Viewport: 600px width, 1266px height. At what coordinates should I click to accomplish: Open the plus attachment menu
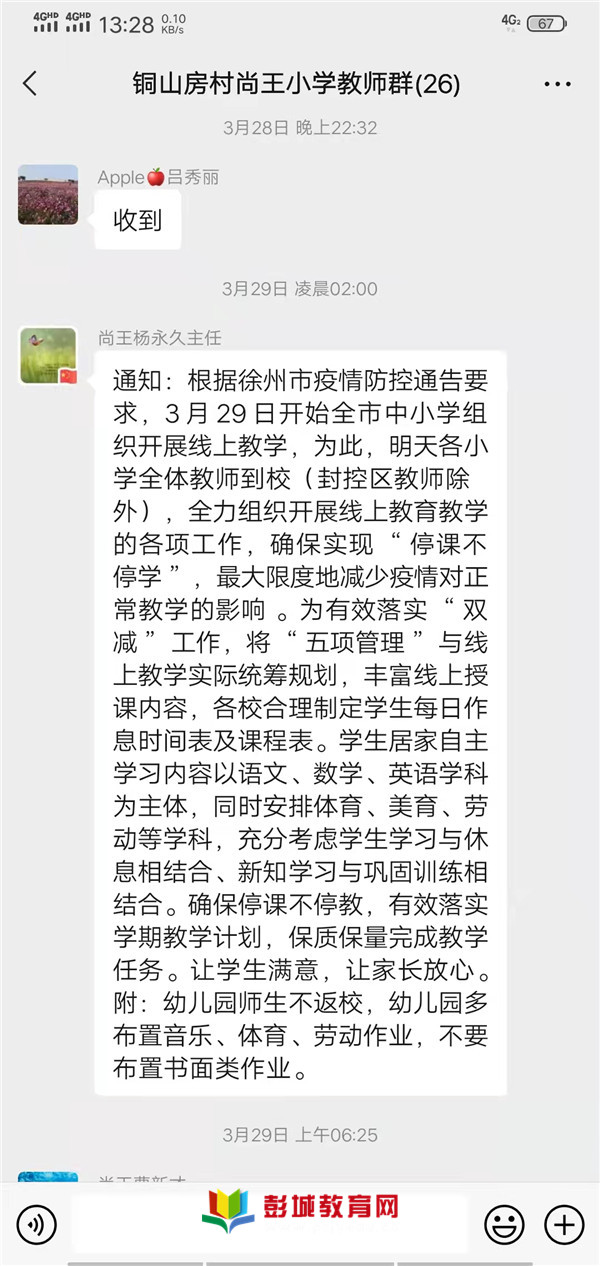(563, 1224)
